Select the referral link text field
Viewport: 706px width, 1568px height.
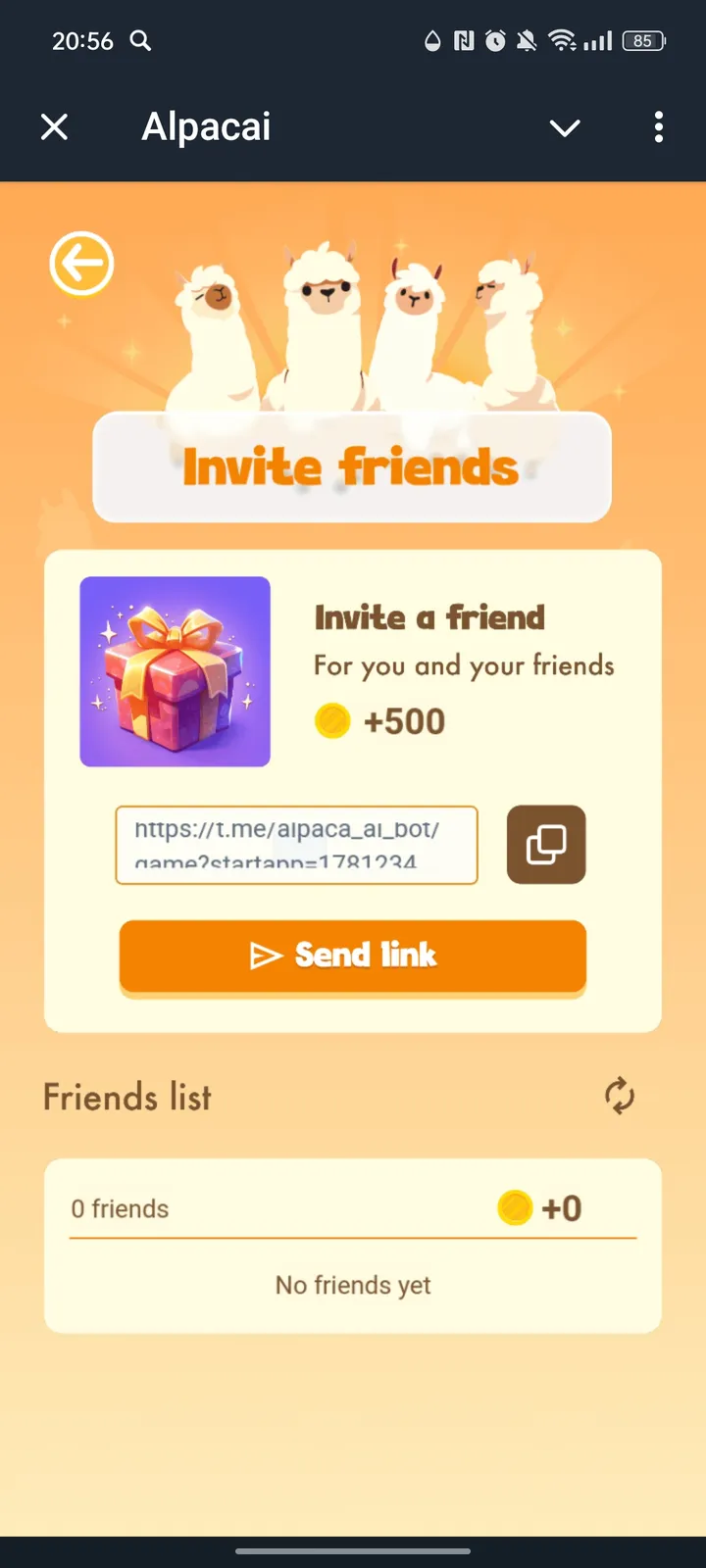pyautogui.click(x=296, y=845)
